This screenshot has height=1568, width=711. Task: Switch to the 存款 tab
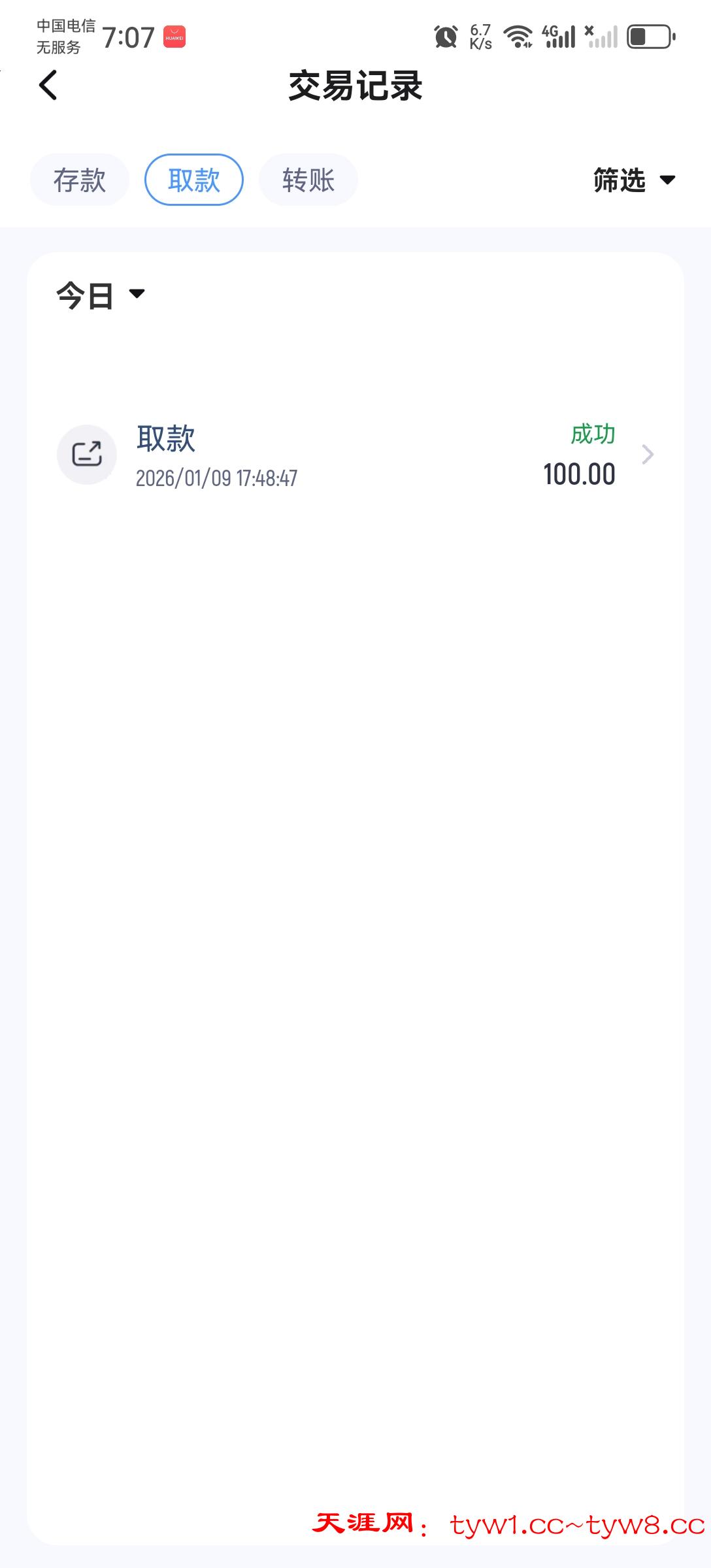80,180
